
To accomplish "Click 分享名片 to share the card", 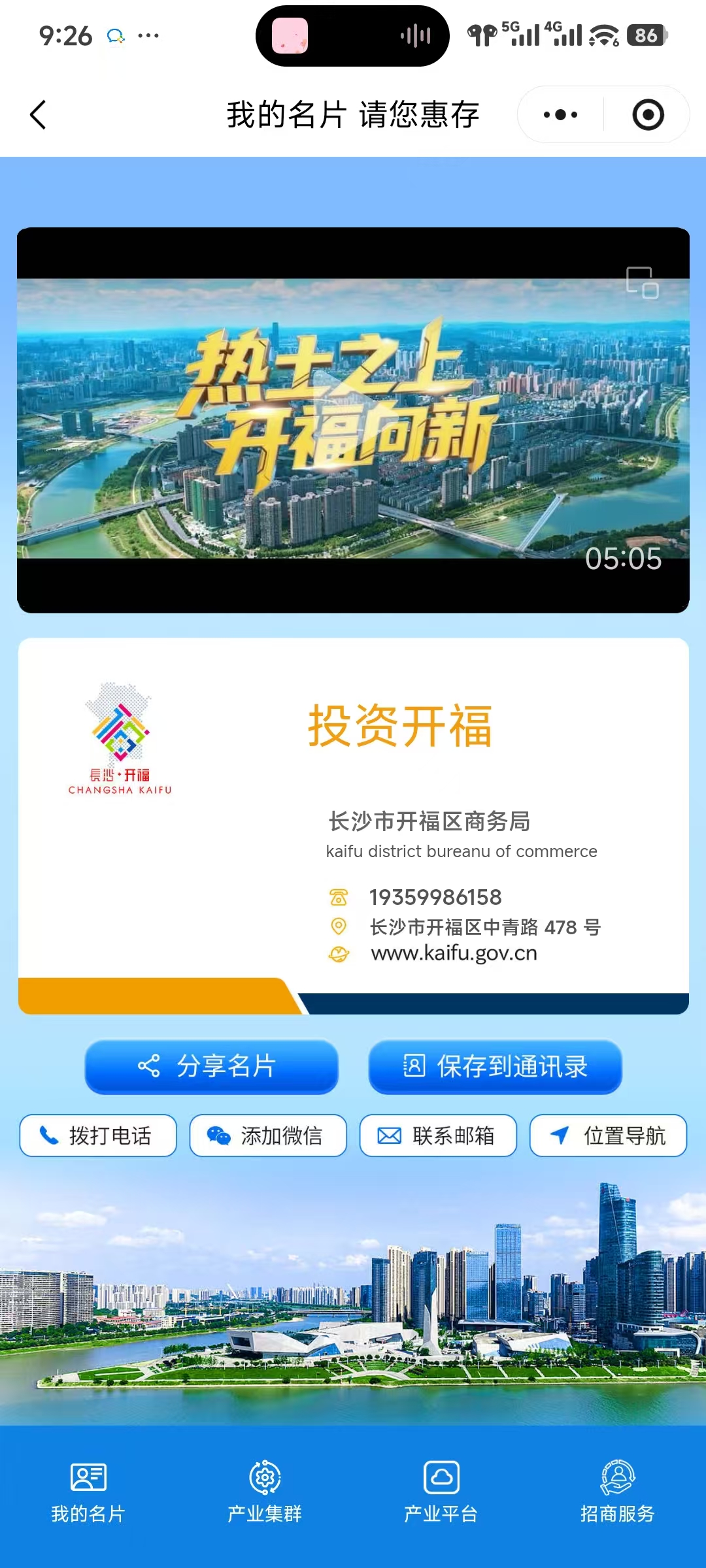I will (211, 1067).
